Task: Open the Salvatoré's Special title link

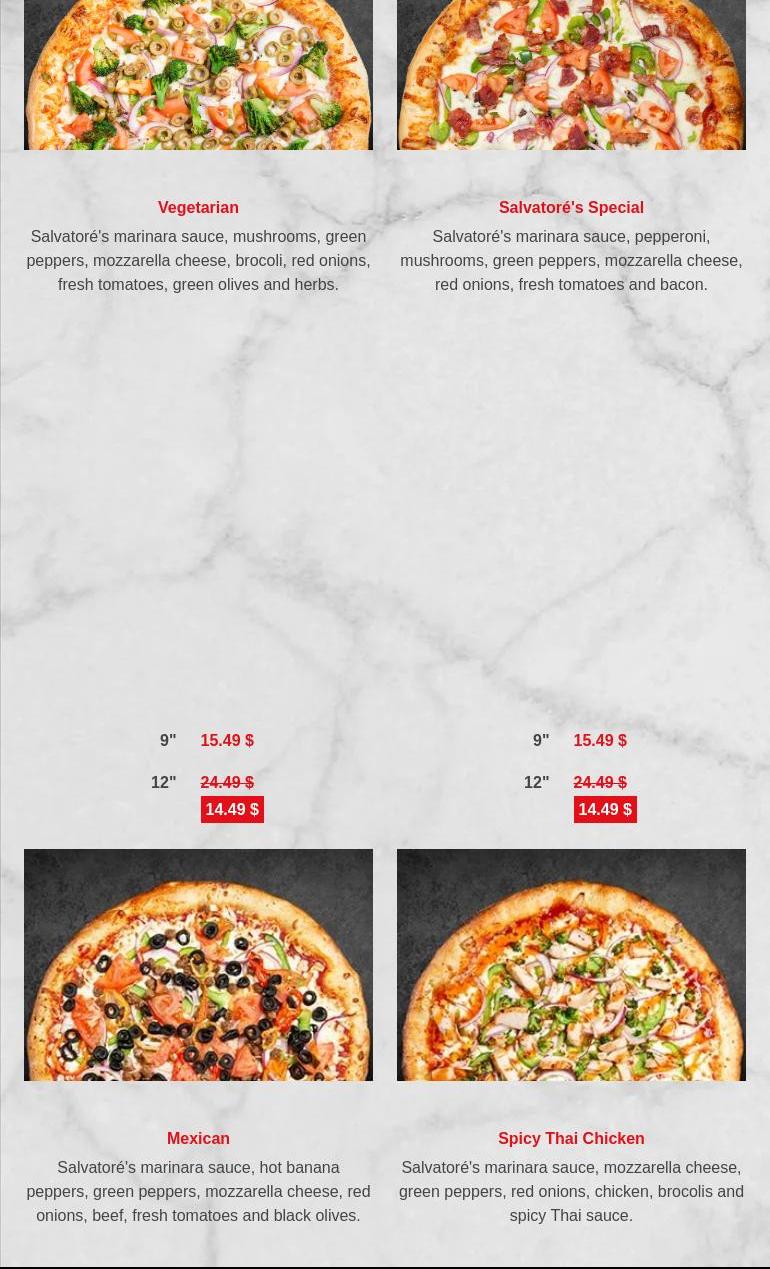Action: coord(571,208)
